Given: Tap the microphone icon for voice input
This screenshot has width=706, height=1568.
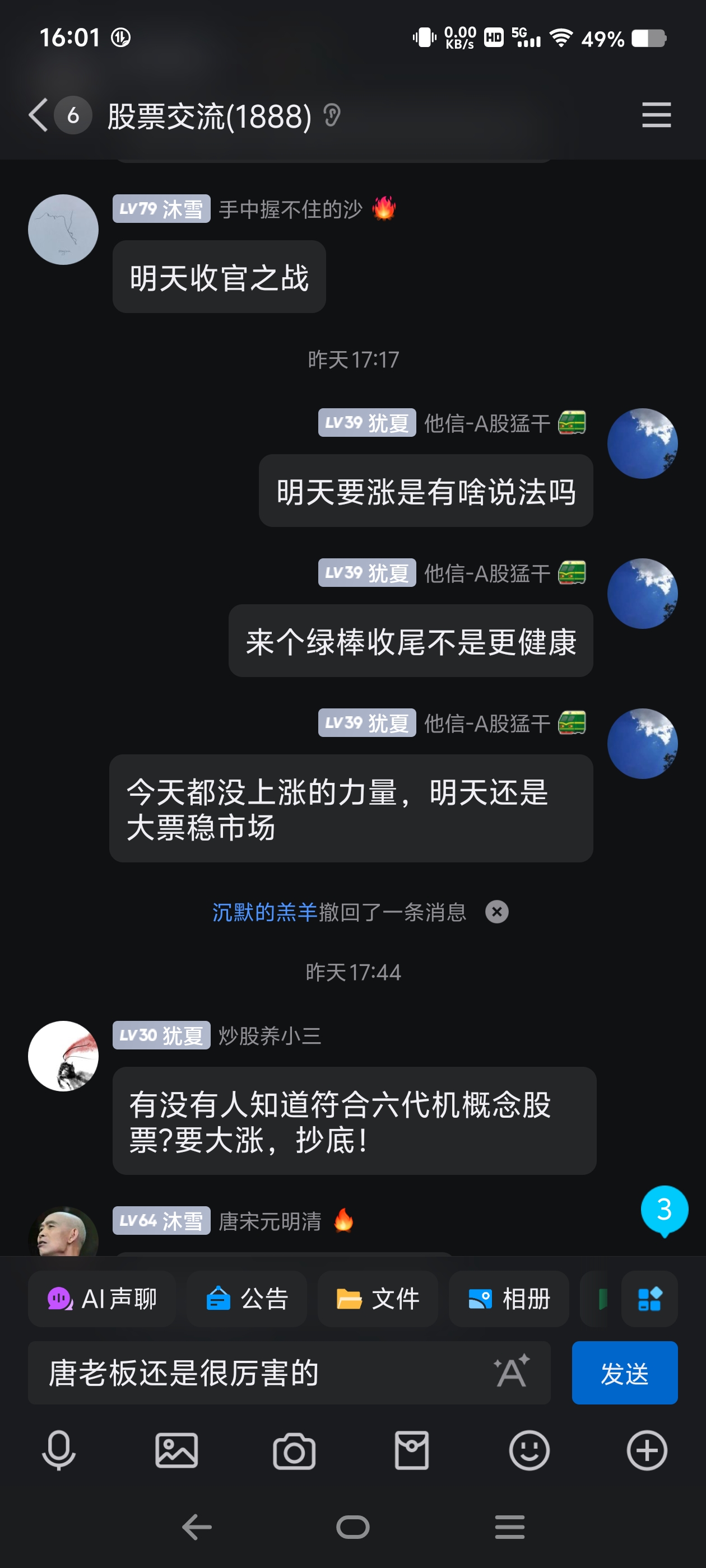Looking at the screenshot, I should click(x=58, y=1450).
